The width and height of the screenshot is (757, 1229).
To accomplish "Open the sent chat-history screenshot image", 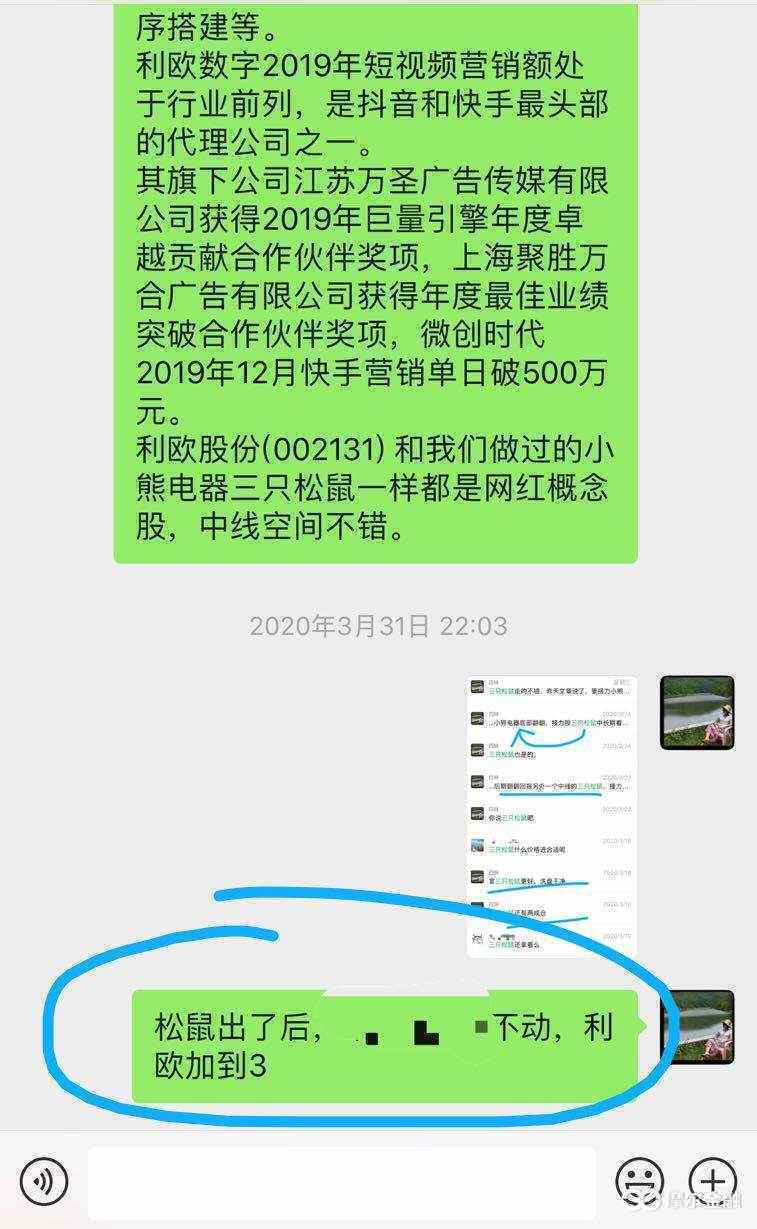I will [552, 816].
